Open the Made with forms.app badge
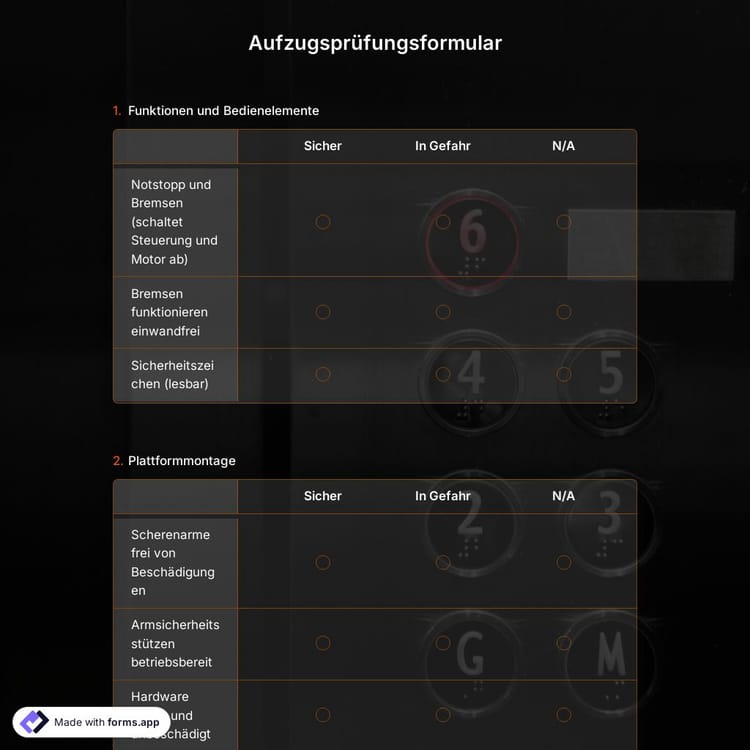 pyautogui.click(x=92, y=722)
